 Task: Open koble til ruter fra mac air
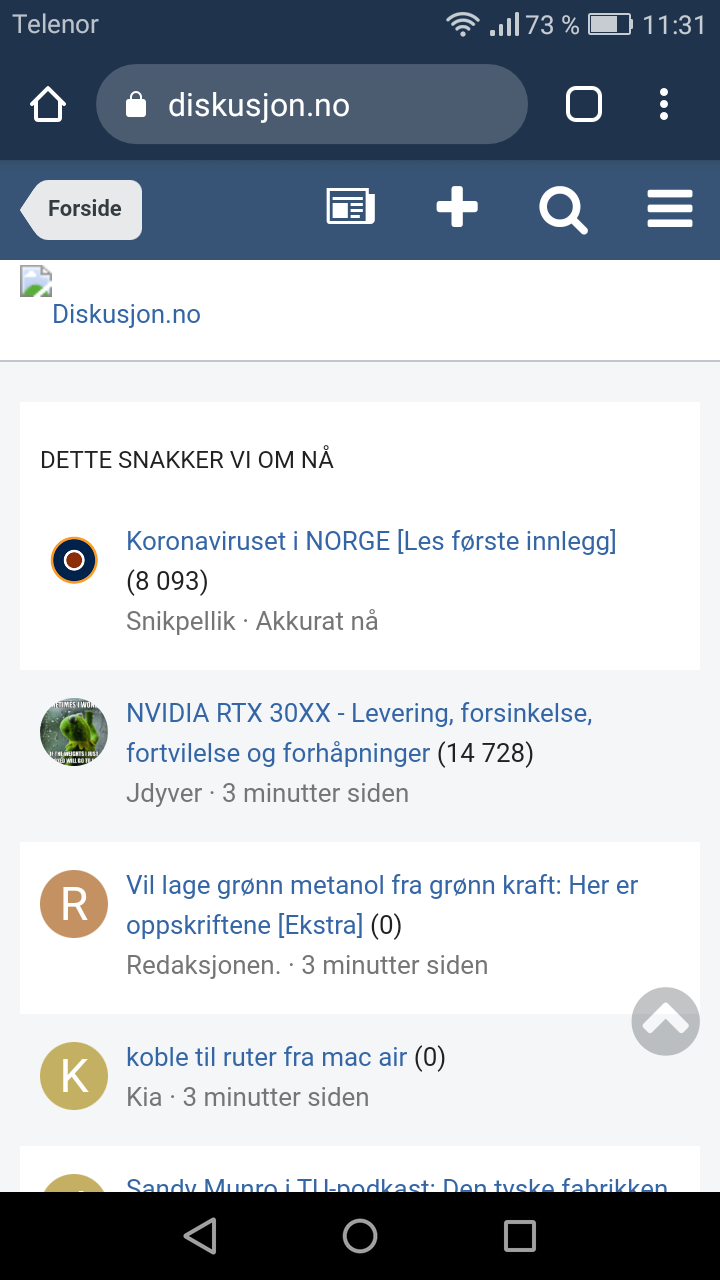(266, 1057)
